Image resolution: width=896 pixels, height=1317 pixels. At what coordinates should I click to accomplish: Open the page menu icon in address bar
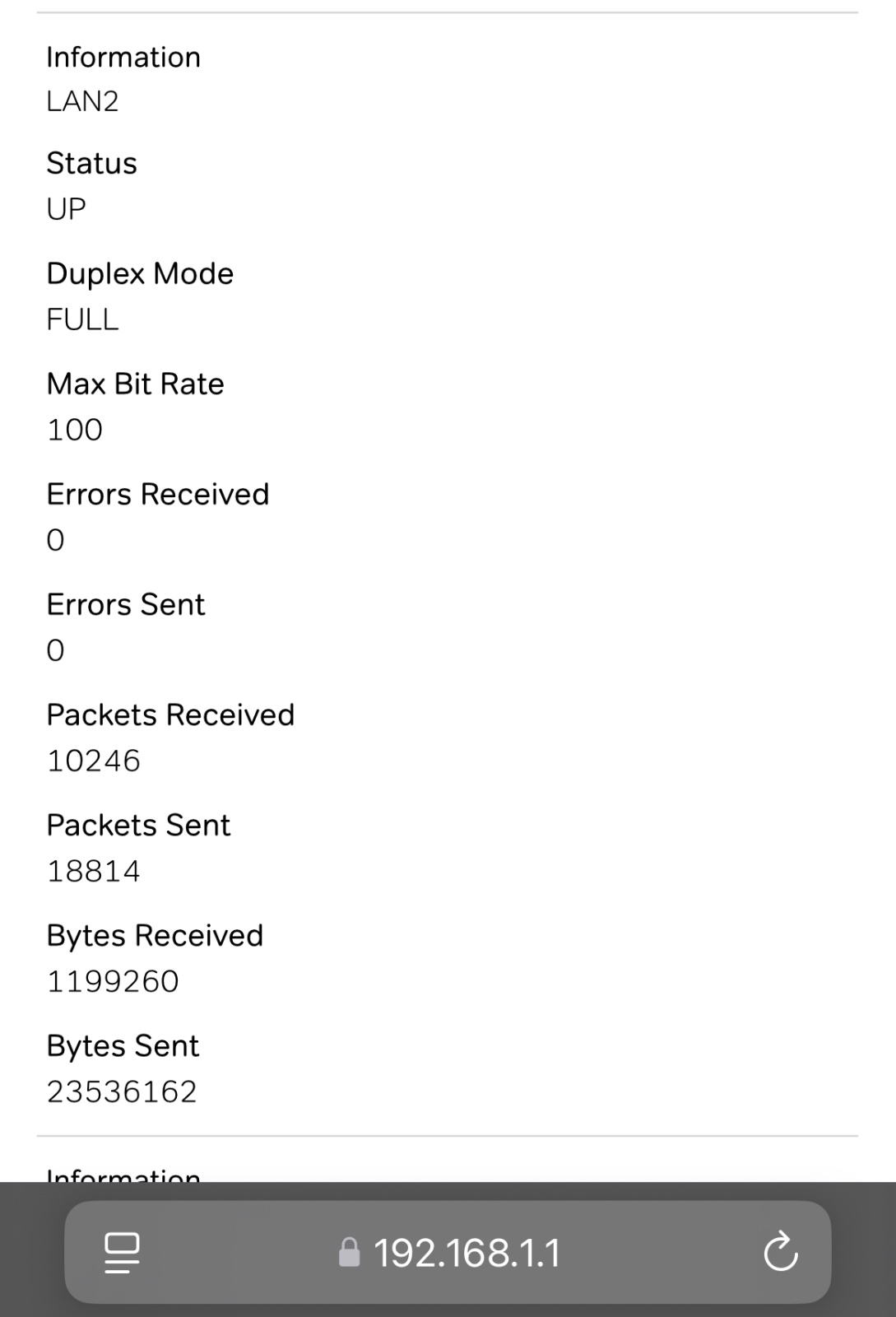click(x=122, y=1252)
